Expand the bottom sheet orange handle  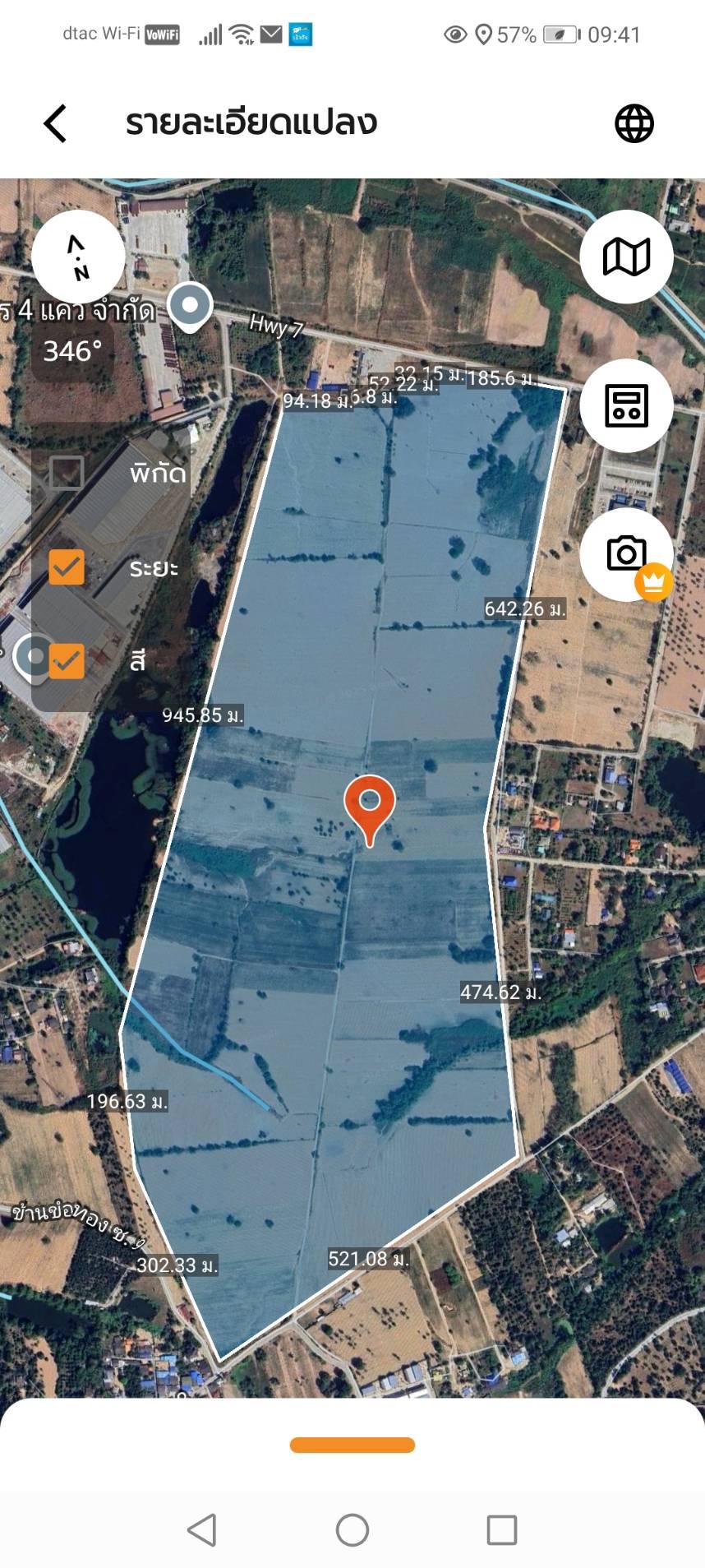(x=352, y=1445)
